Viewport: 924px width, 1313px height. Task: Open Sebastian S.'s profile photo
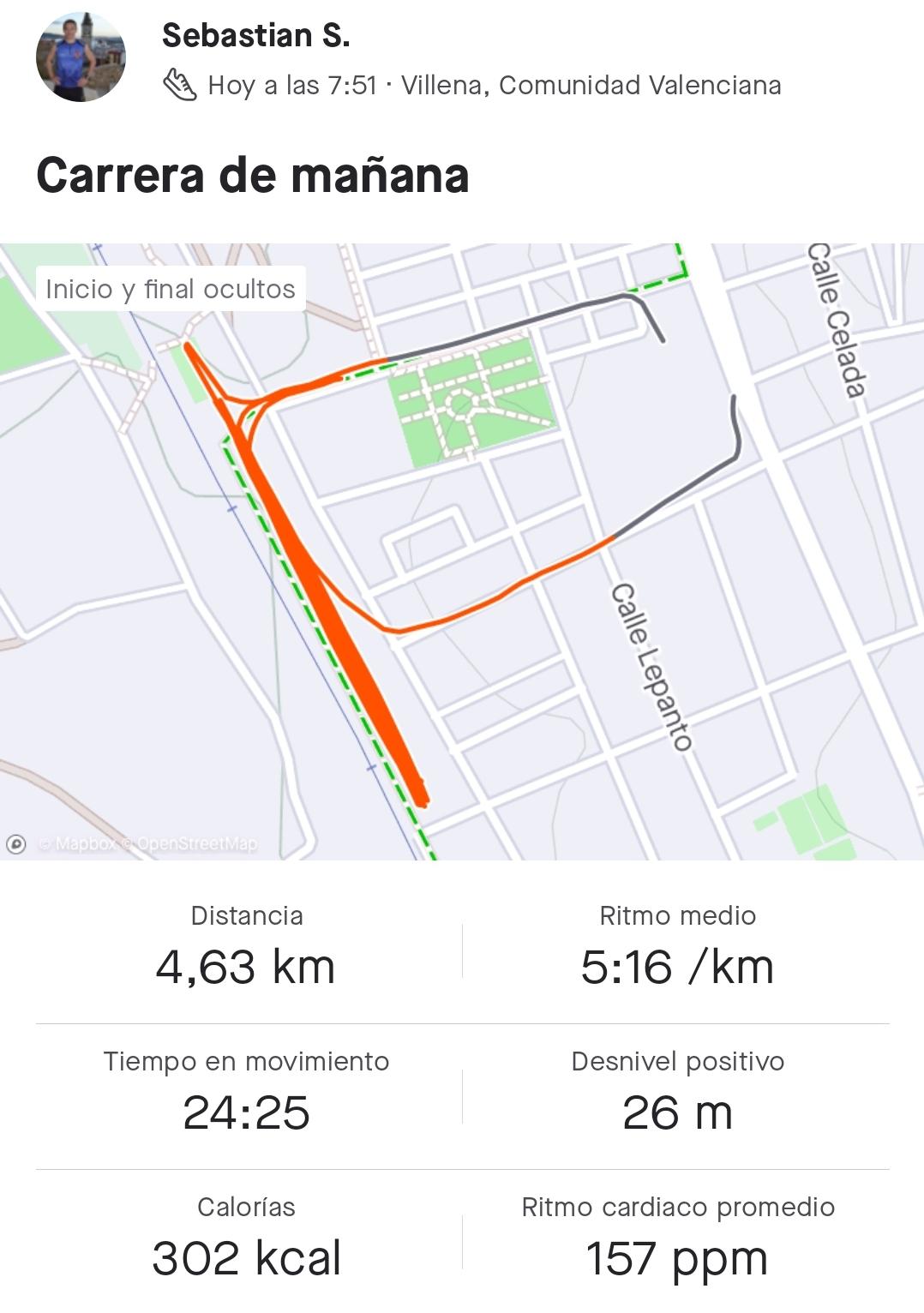[81, 57]
